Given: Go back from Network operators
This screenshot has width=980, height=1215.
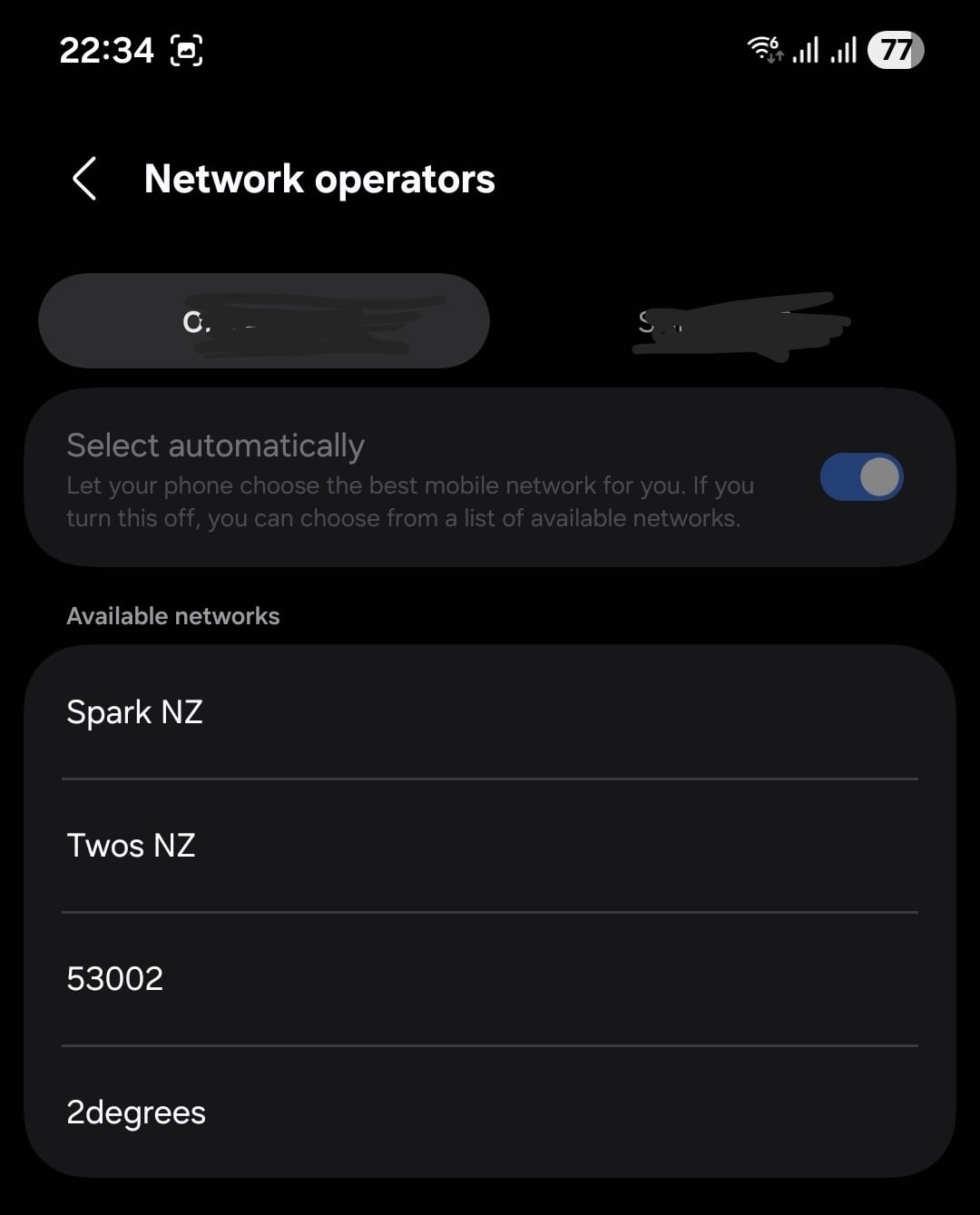Looking at the screenshot, I should pos(84,178).
